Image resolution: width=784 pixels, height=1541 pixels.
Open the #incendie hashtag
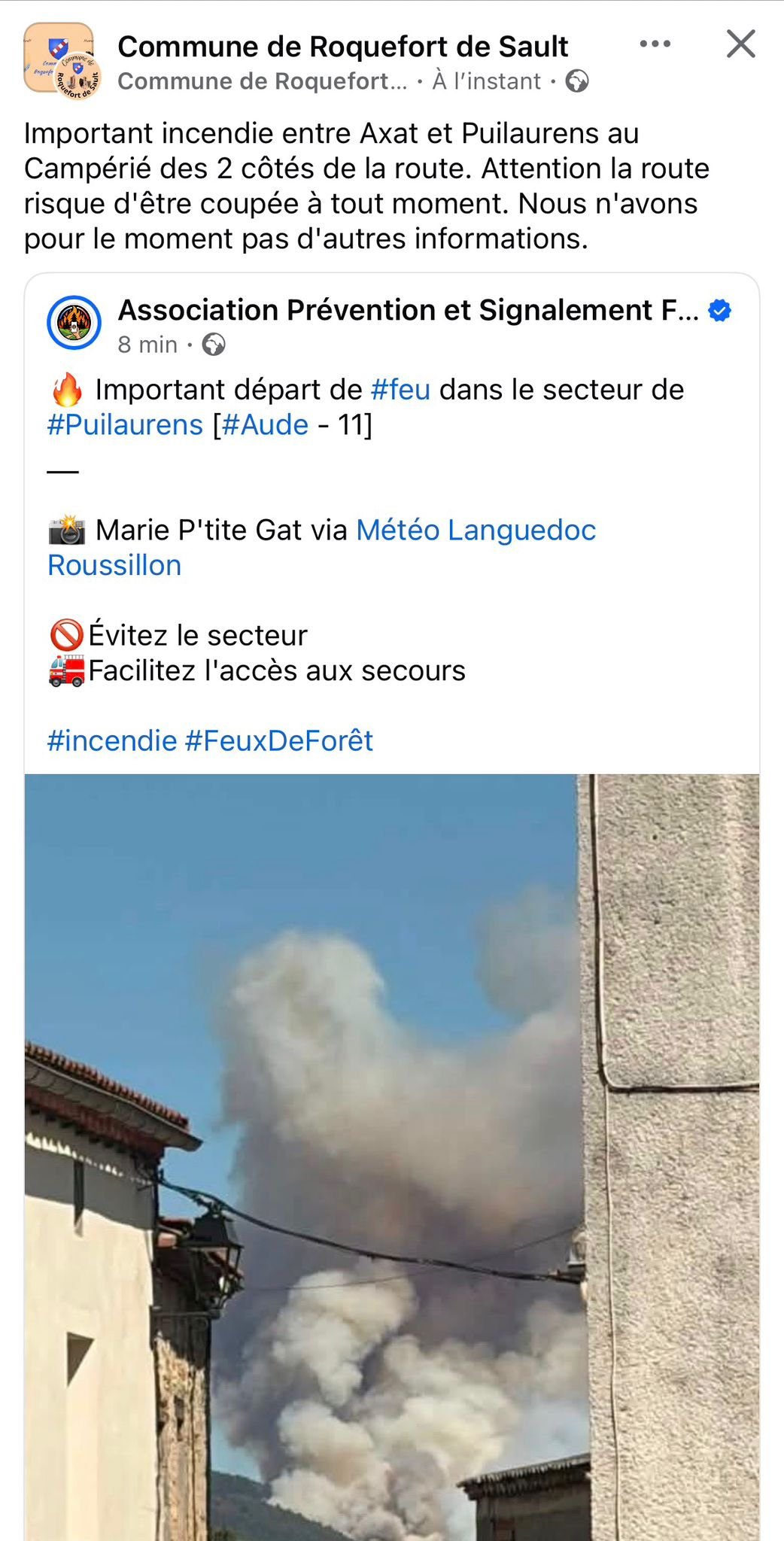[111, 741]
